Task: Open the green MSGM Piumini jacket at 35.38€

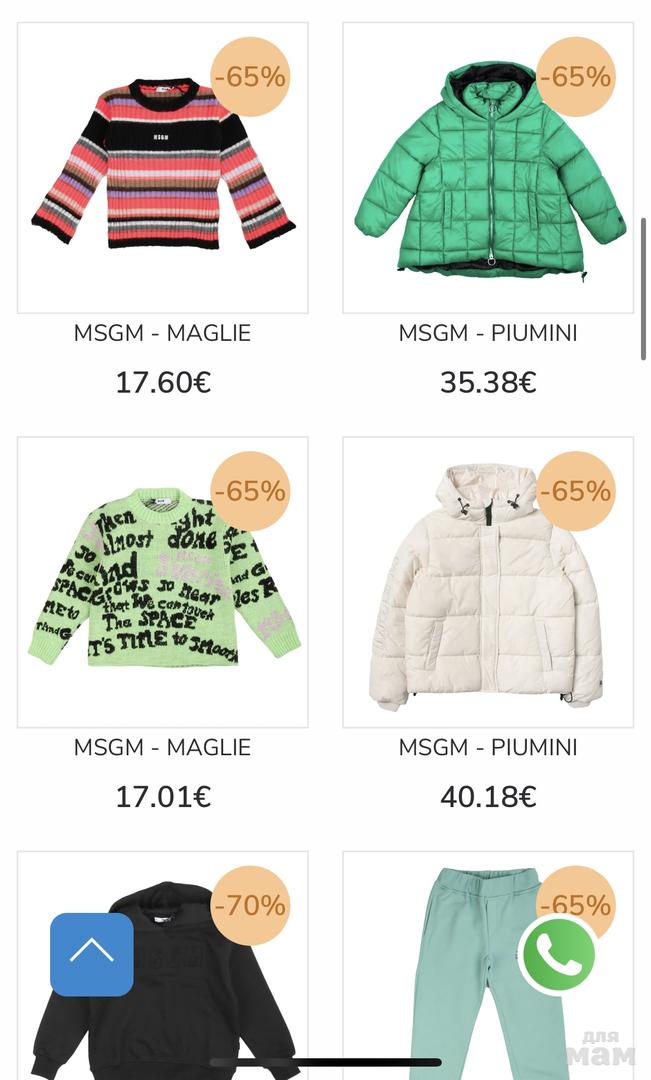Action: point(487,168)
